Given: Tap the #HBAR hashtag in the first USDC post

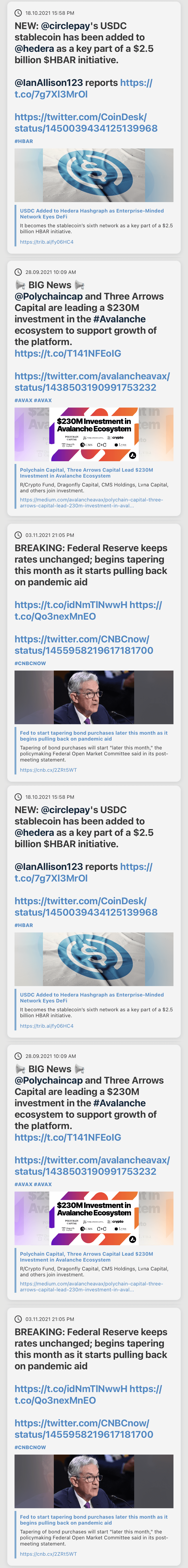Looking at the screenshot, I should coord(24,141).
